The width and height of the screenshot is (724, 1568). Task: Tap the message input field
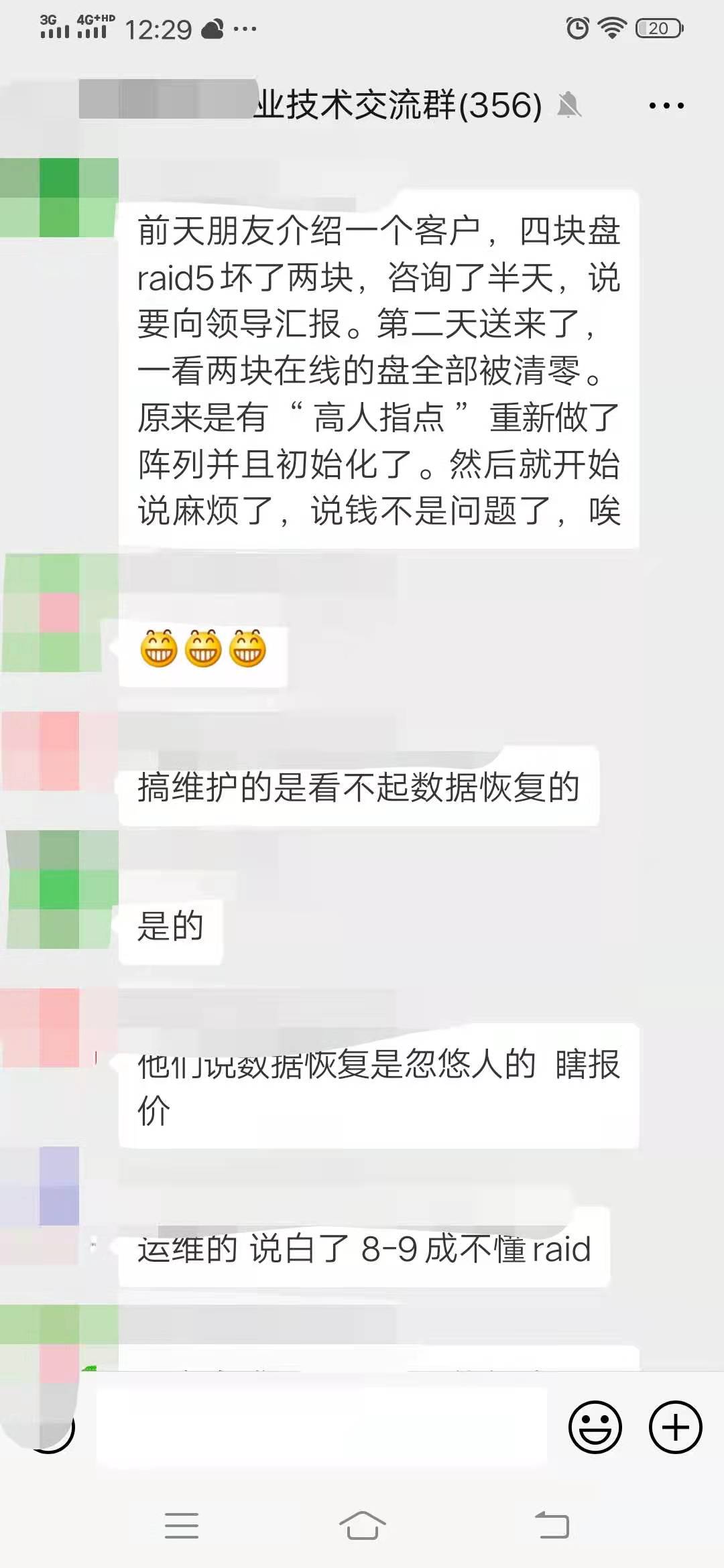pos(322,1428)
